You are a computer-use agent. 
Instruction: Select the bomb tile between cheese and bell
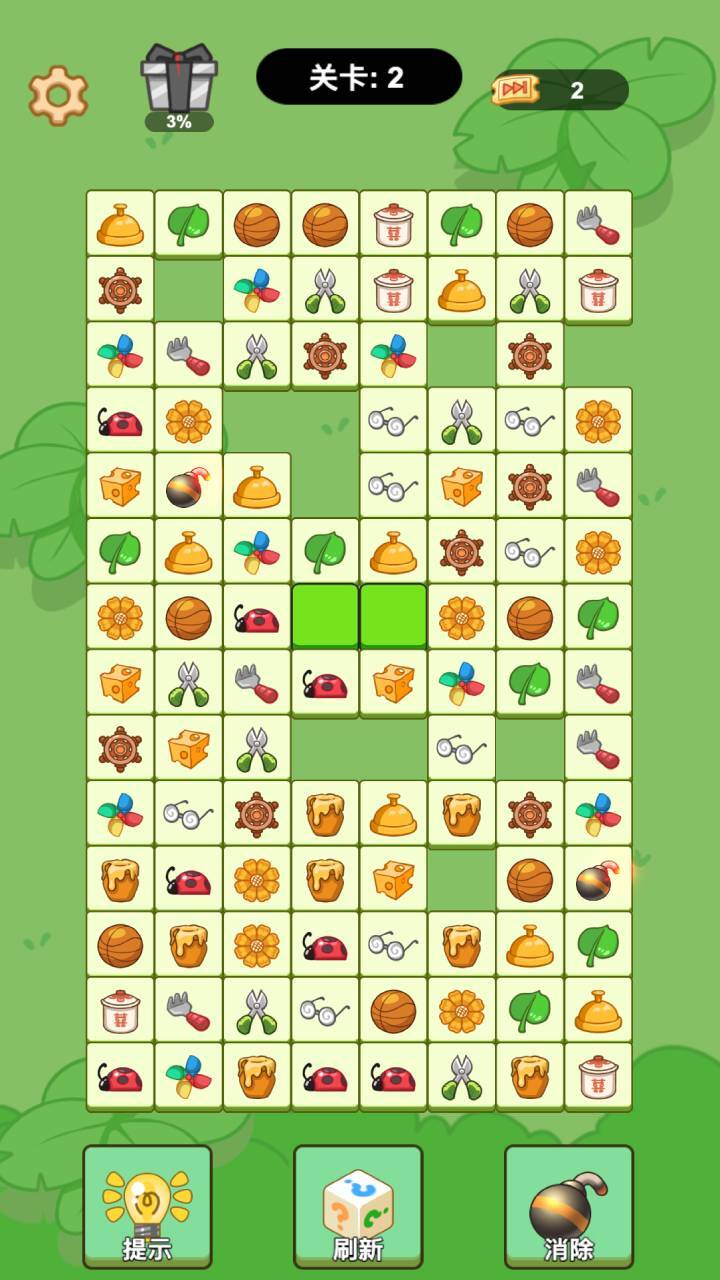(x=188, y=486)
